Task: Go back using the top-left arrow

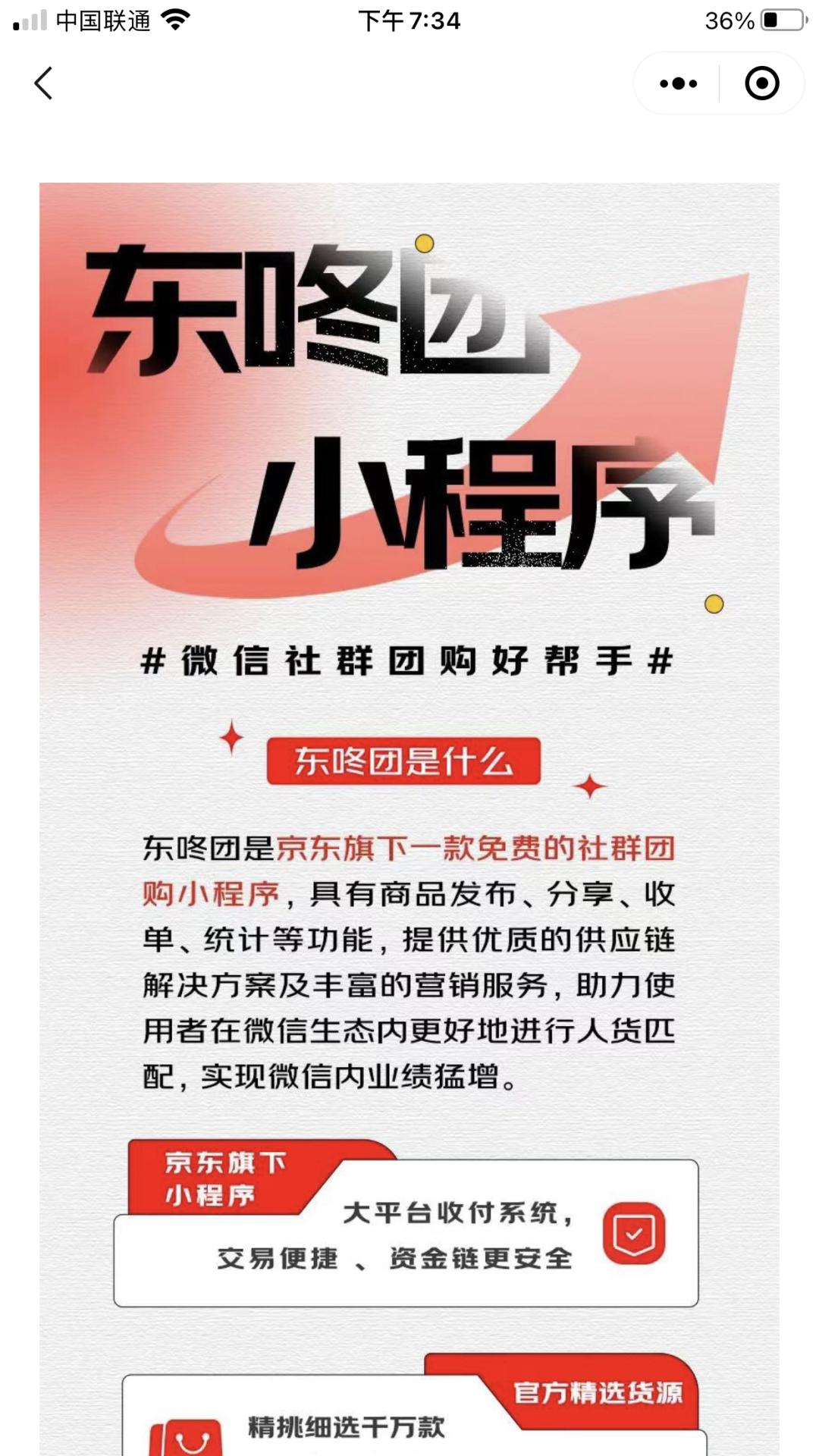Action: [x=44, y=83]
